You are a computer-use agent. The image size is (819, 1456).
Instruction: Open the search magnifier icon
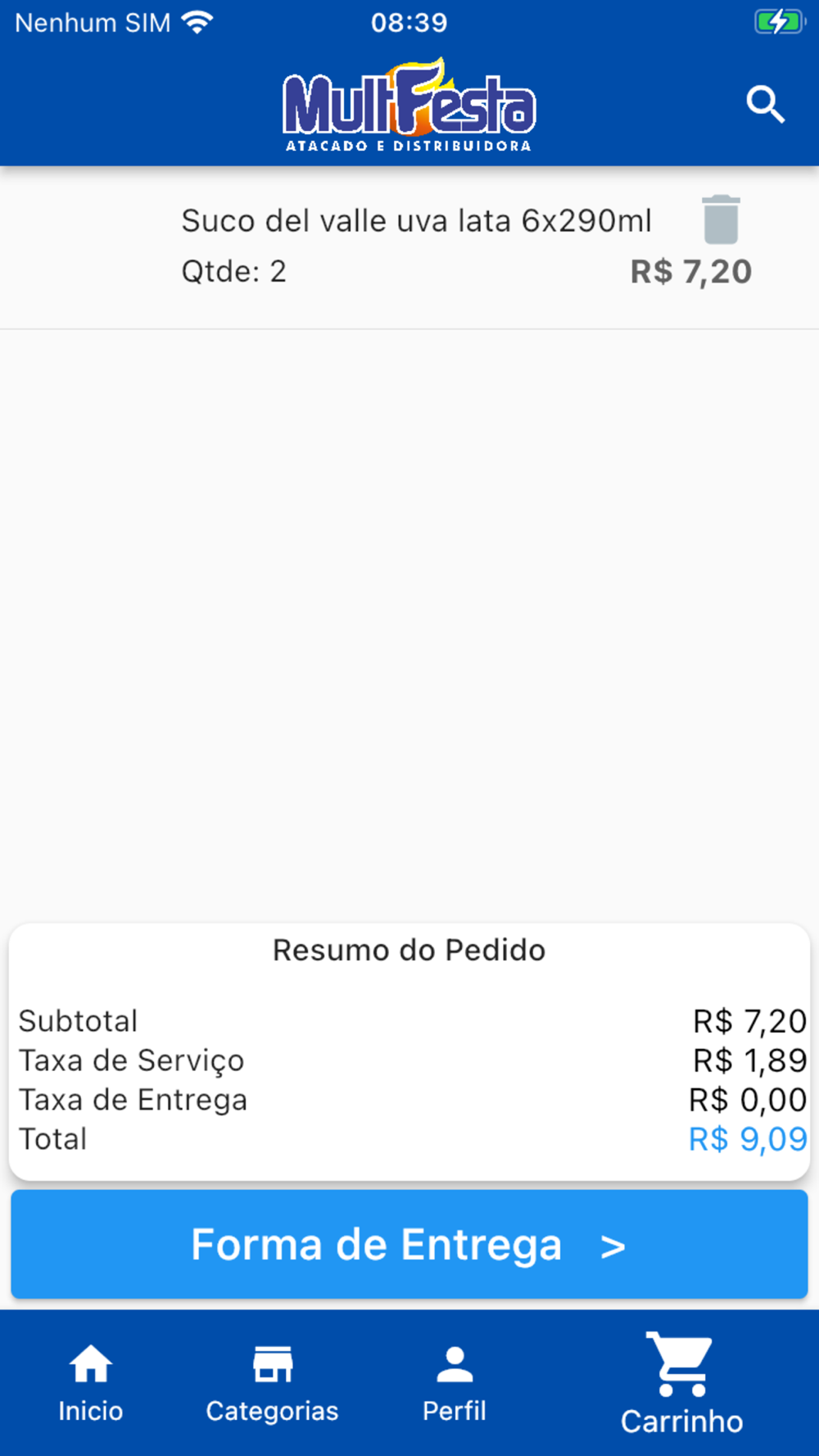tap(765, 105)
